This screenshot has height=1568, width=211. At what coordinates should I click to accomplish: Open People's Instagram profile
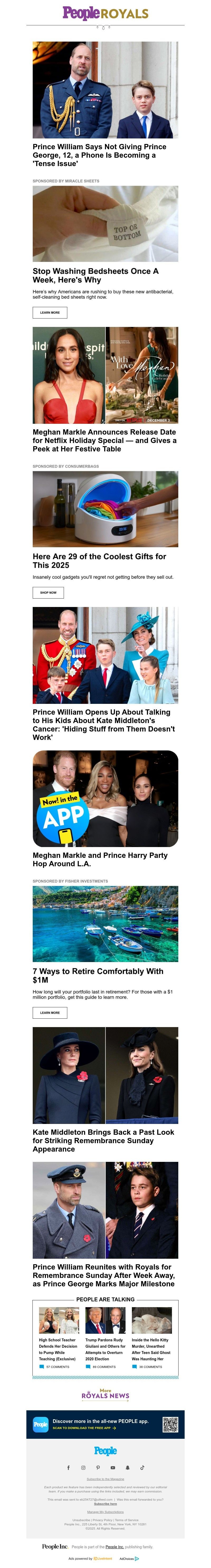coord(83,1467)
